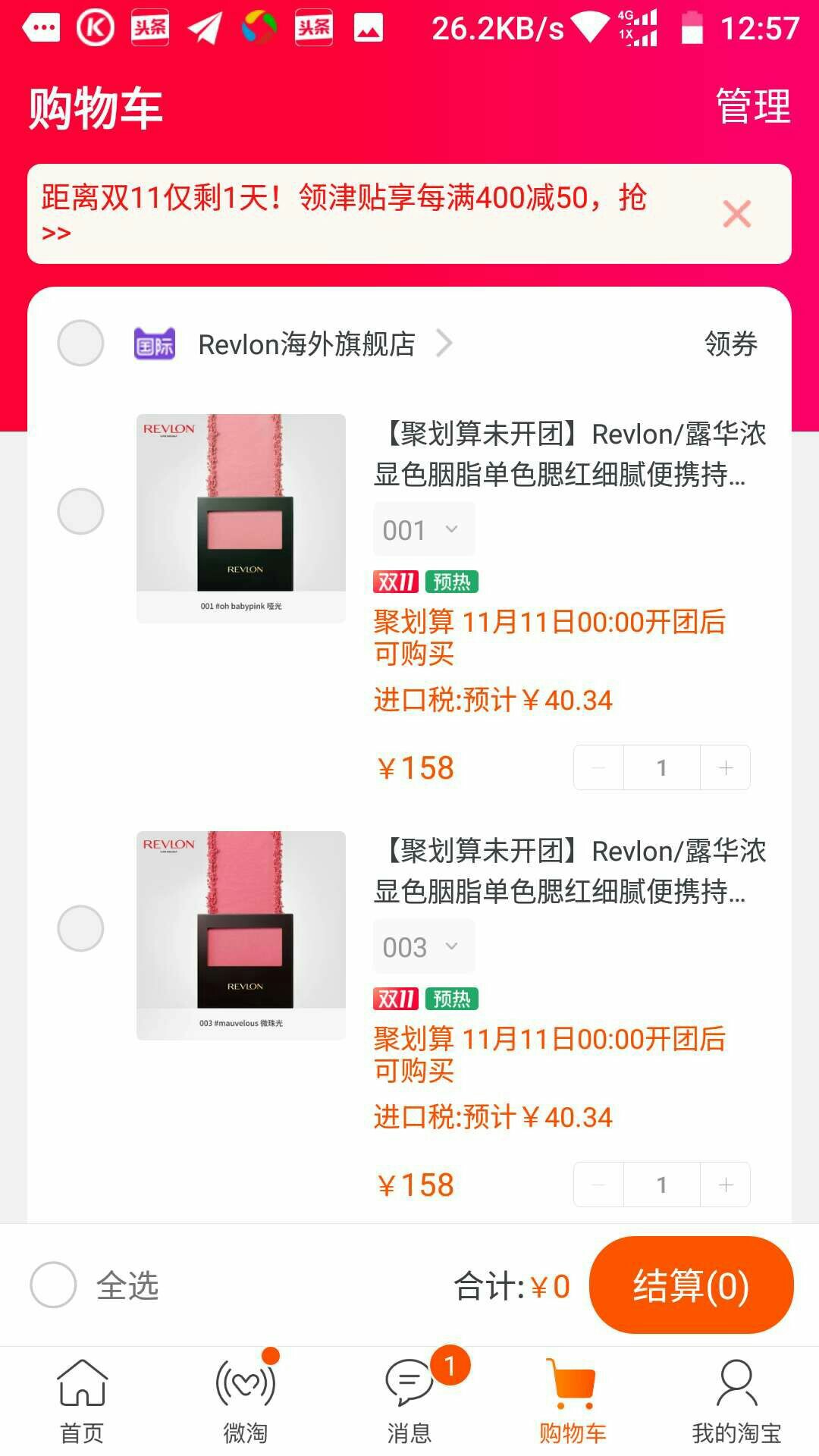The height and width of the screenshot is (1456, 819).
Task: Open the 003 mauvelous product image
Action: (x=241, y=936)
